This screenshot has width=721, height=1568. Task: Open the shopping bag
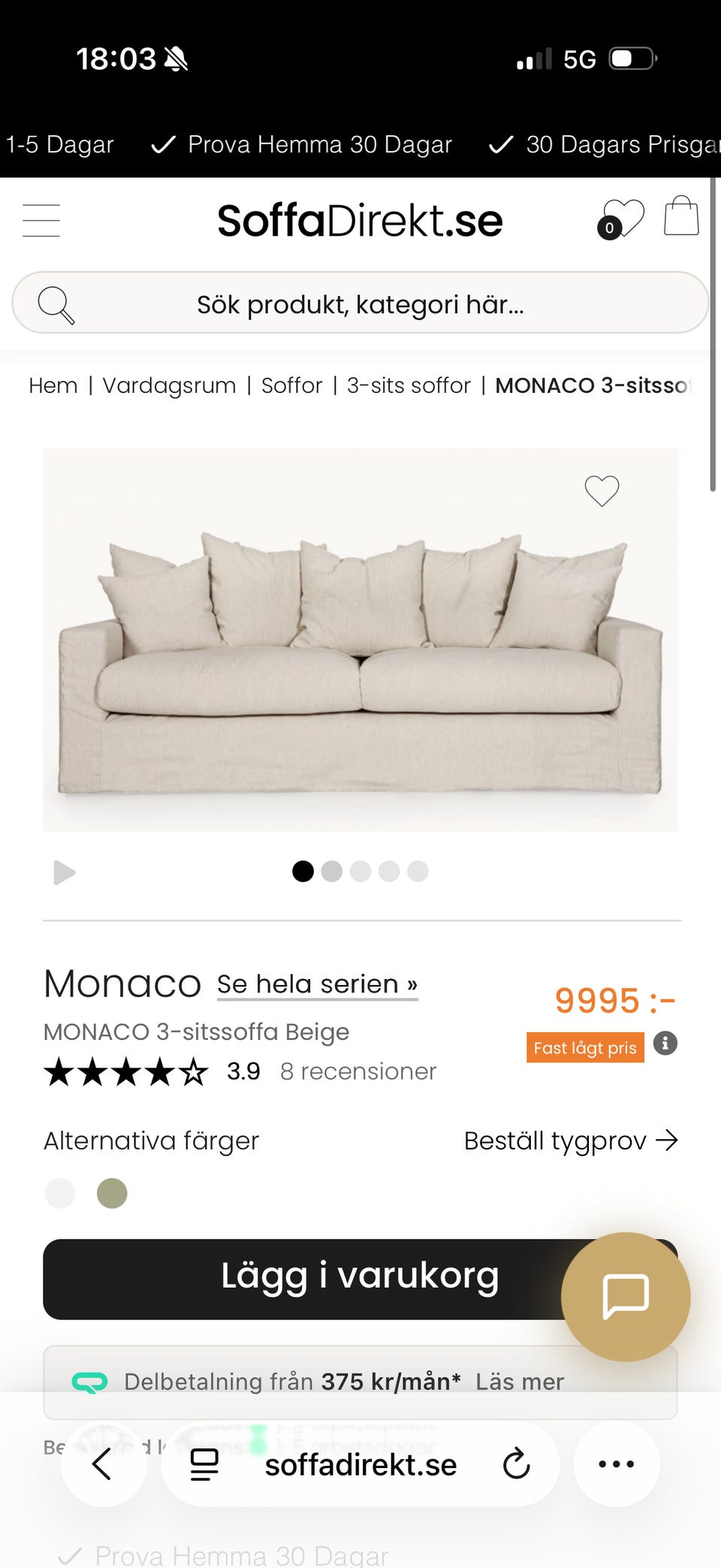point(680,217)
